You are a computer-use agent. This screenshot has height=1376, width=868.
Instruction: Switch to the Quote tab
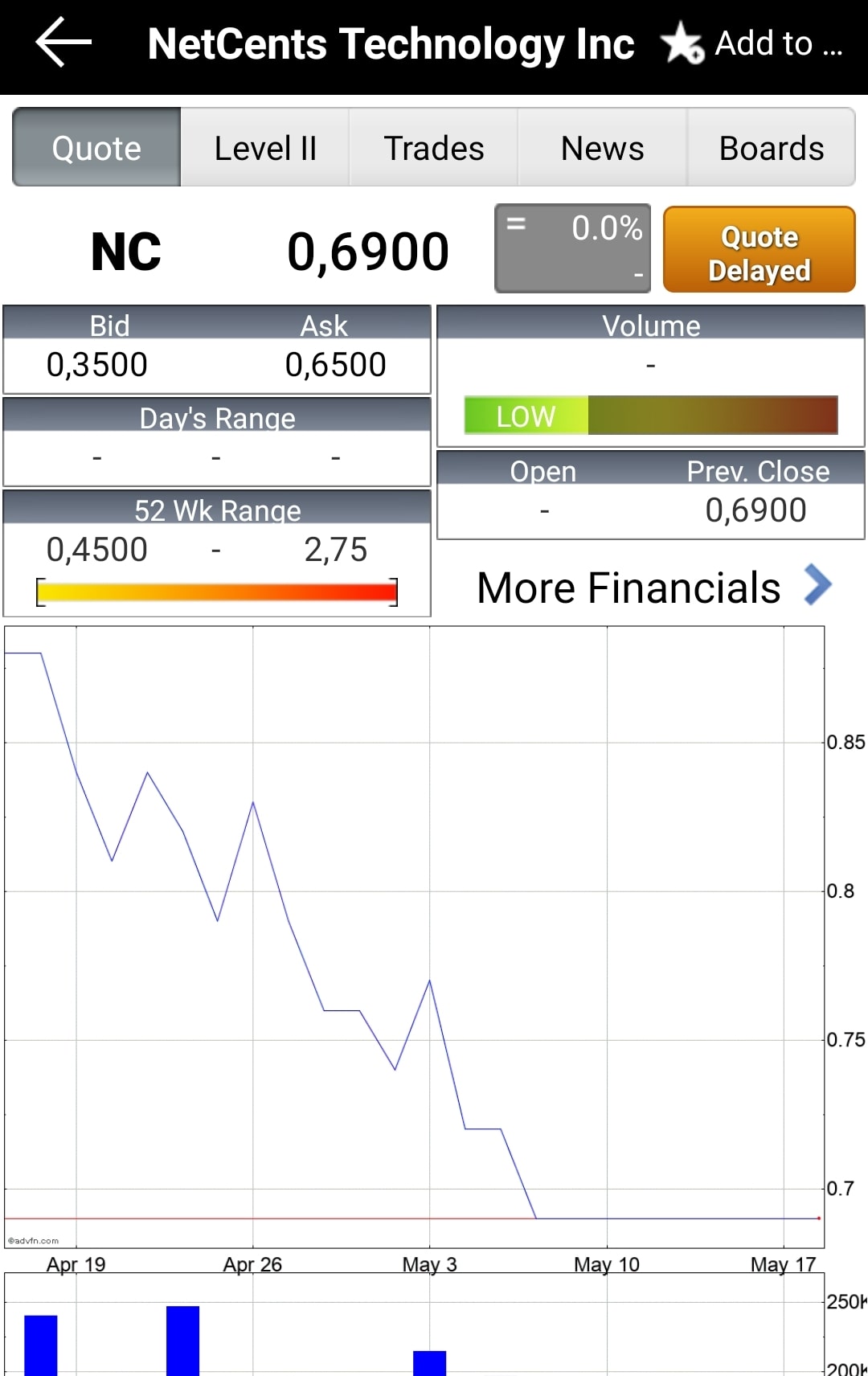(x=96, y=148)
